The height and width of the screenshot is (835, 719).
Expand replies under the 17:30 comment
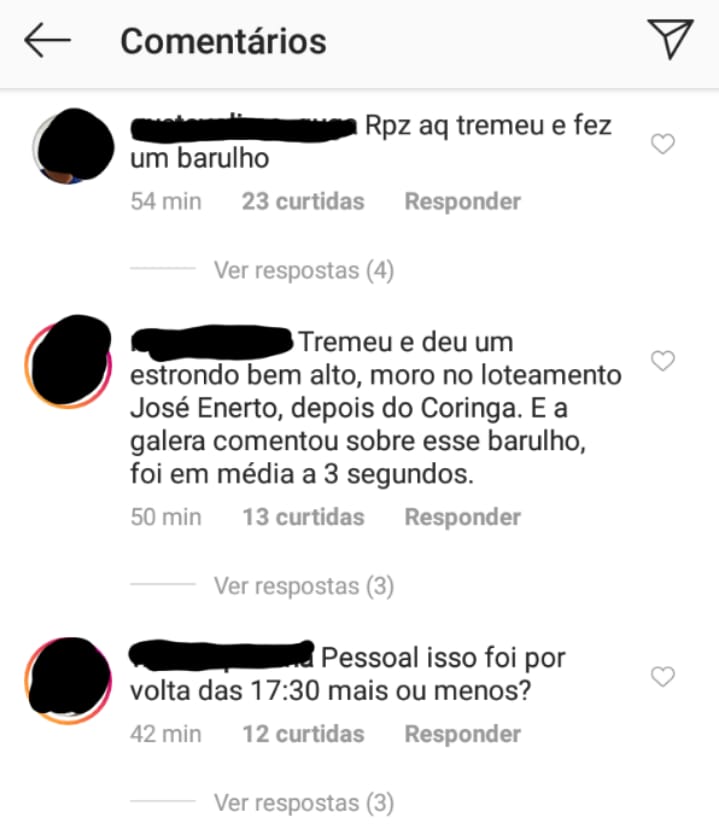[303, 802]
